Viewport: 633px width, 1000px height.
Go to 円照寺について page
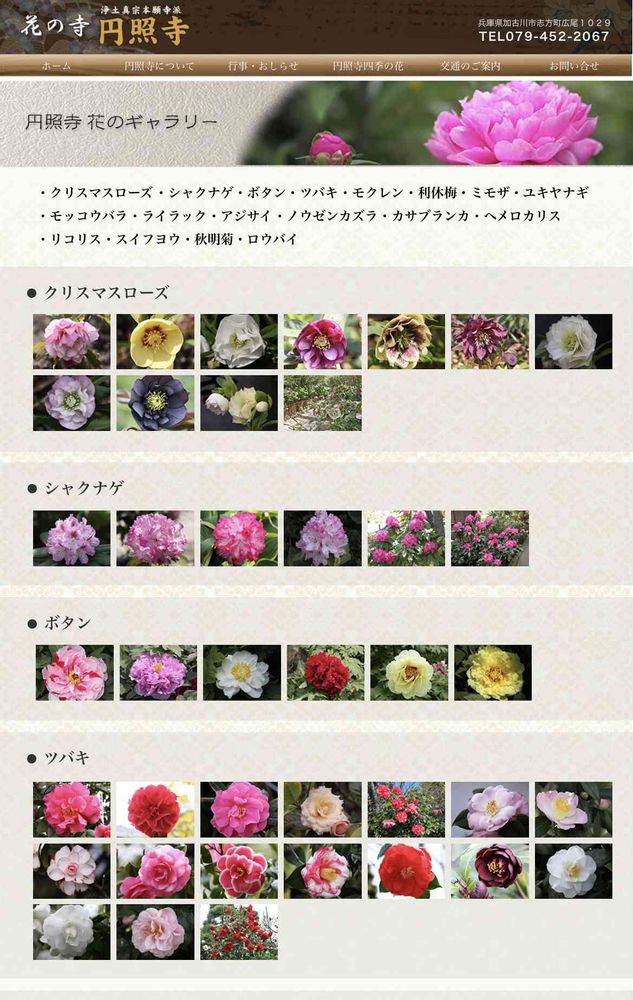coord(159,66)
